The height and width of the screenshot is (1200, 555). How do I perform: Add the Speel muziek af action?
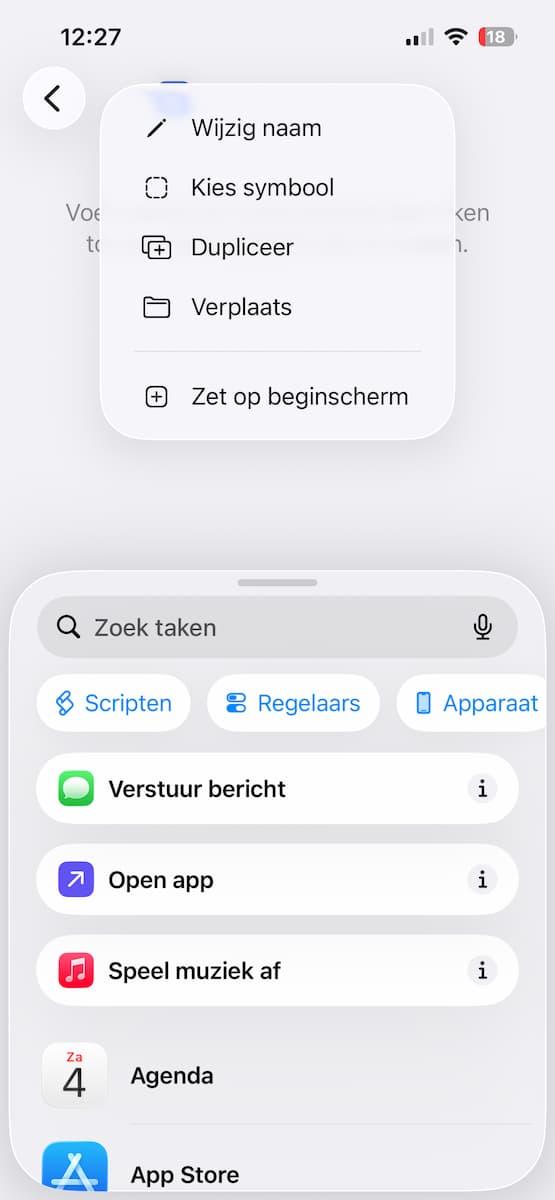point(277,970)
